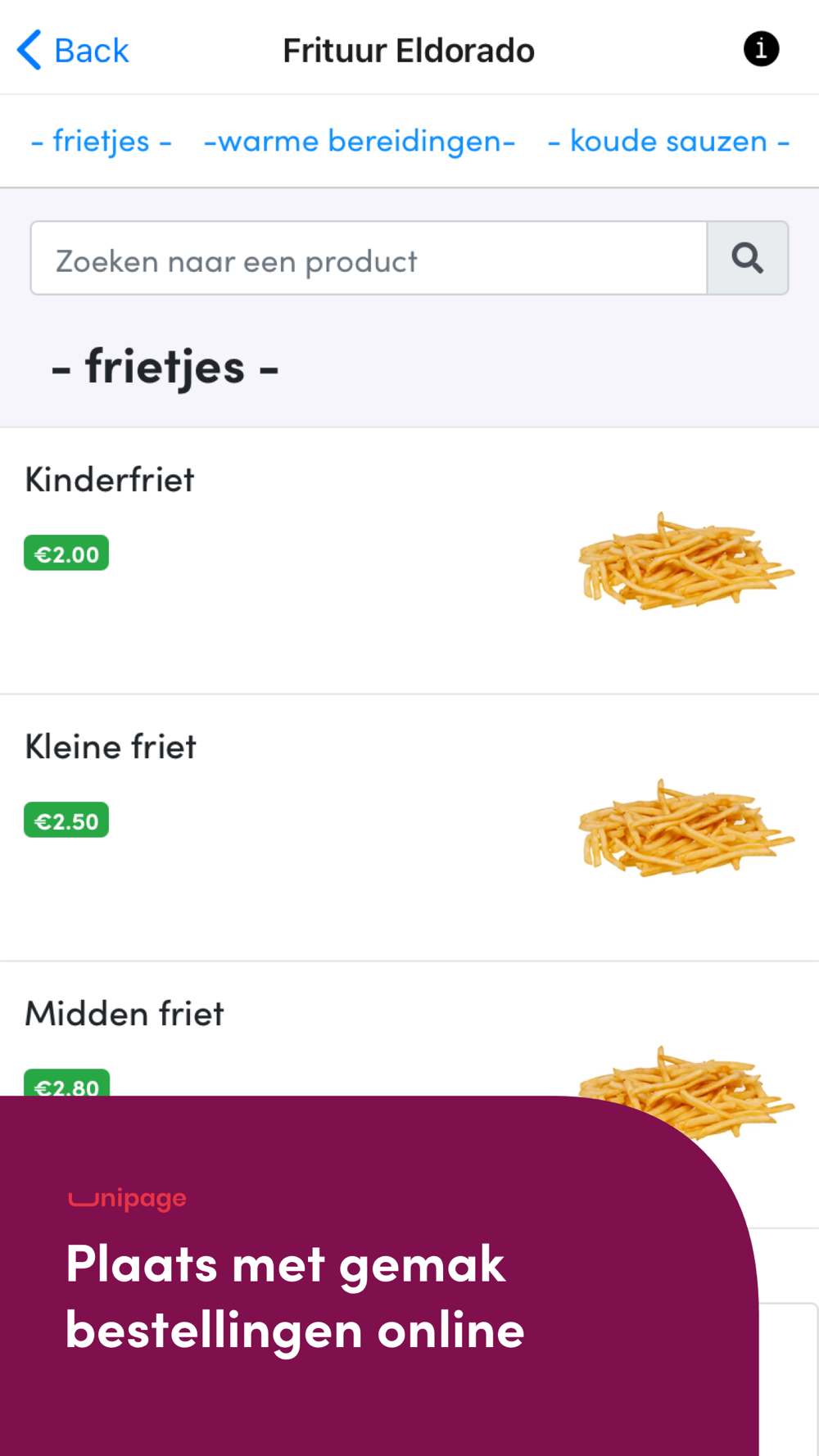Open the restaurant info icon
Viewport: 819px width, 1456px height.
[761, 49]
